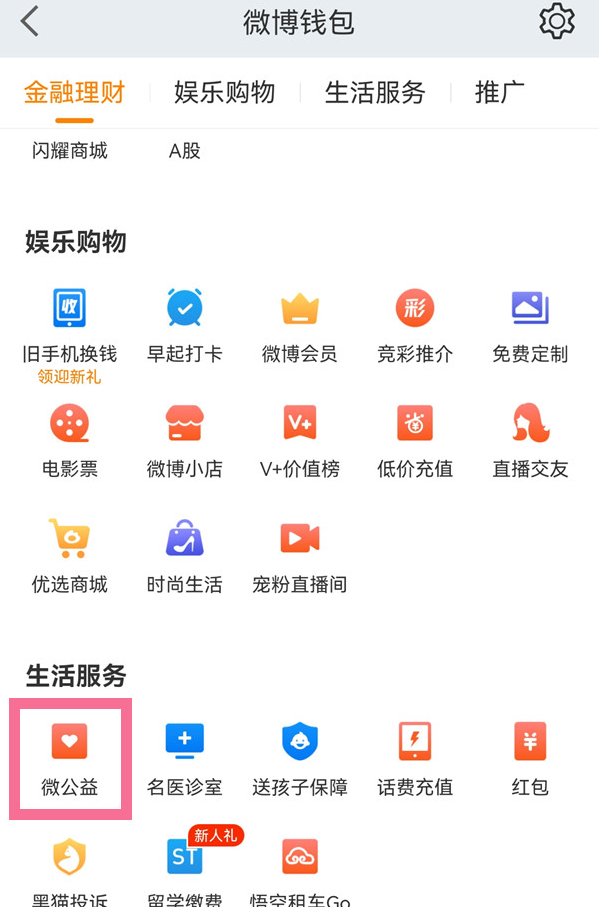Open 电影票
600x907 pixels.
pyautogui.click(x=69, y=441)
